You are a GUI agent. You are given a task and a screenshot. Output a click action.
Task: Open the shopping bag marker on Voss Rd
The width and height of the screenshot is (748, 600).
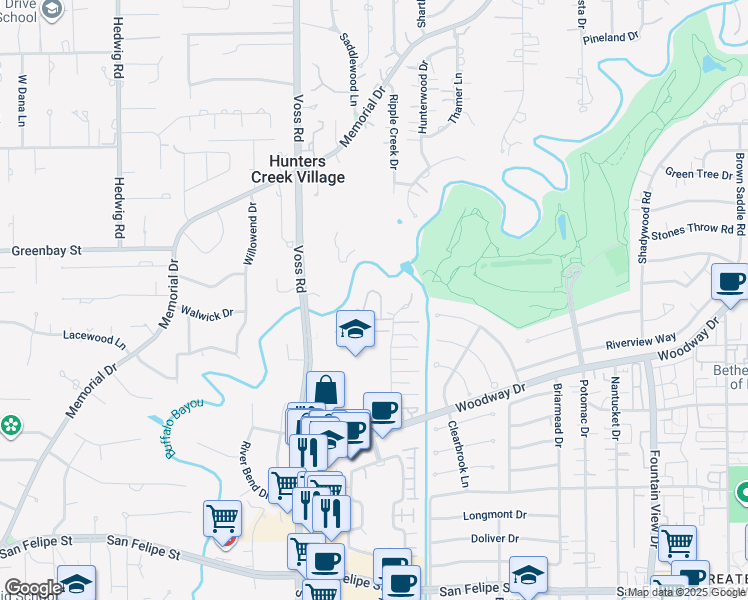click(325, 389)
